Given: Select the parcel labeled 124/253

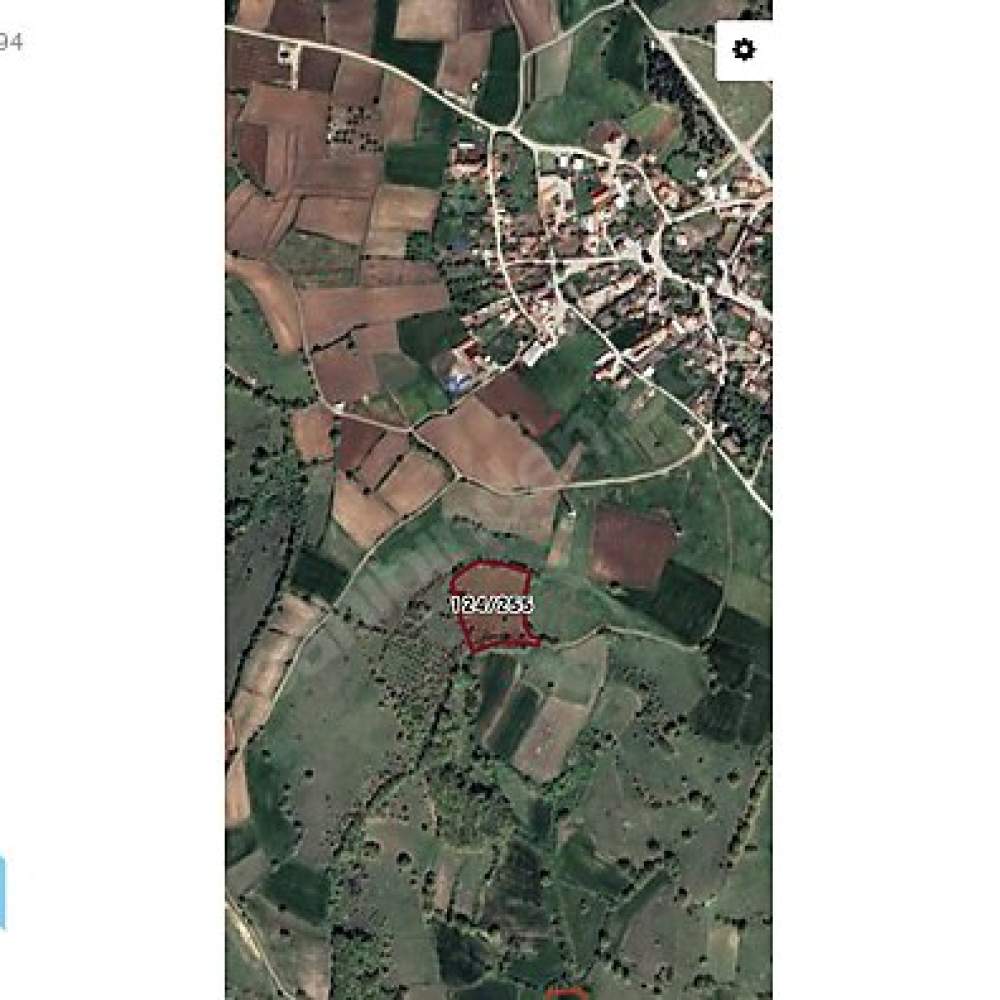Looking at the screenshot, I should [494, 606].
